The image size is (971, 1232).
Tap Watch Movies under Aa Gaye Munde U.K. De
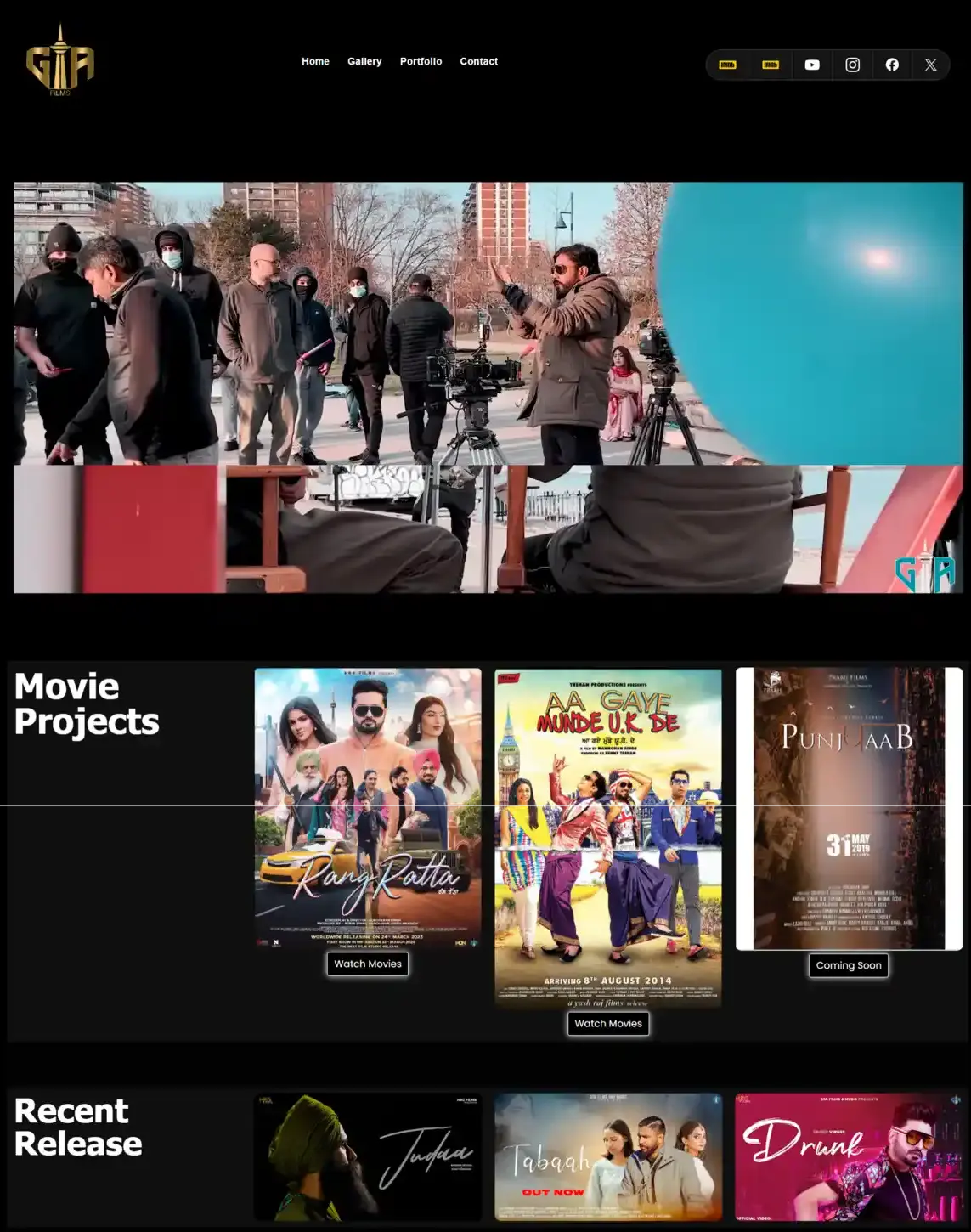point(608,1023)
